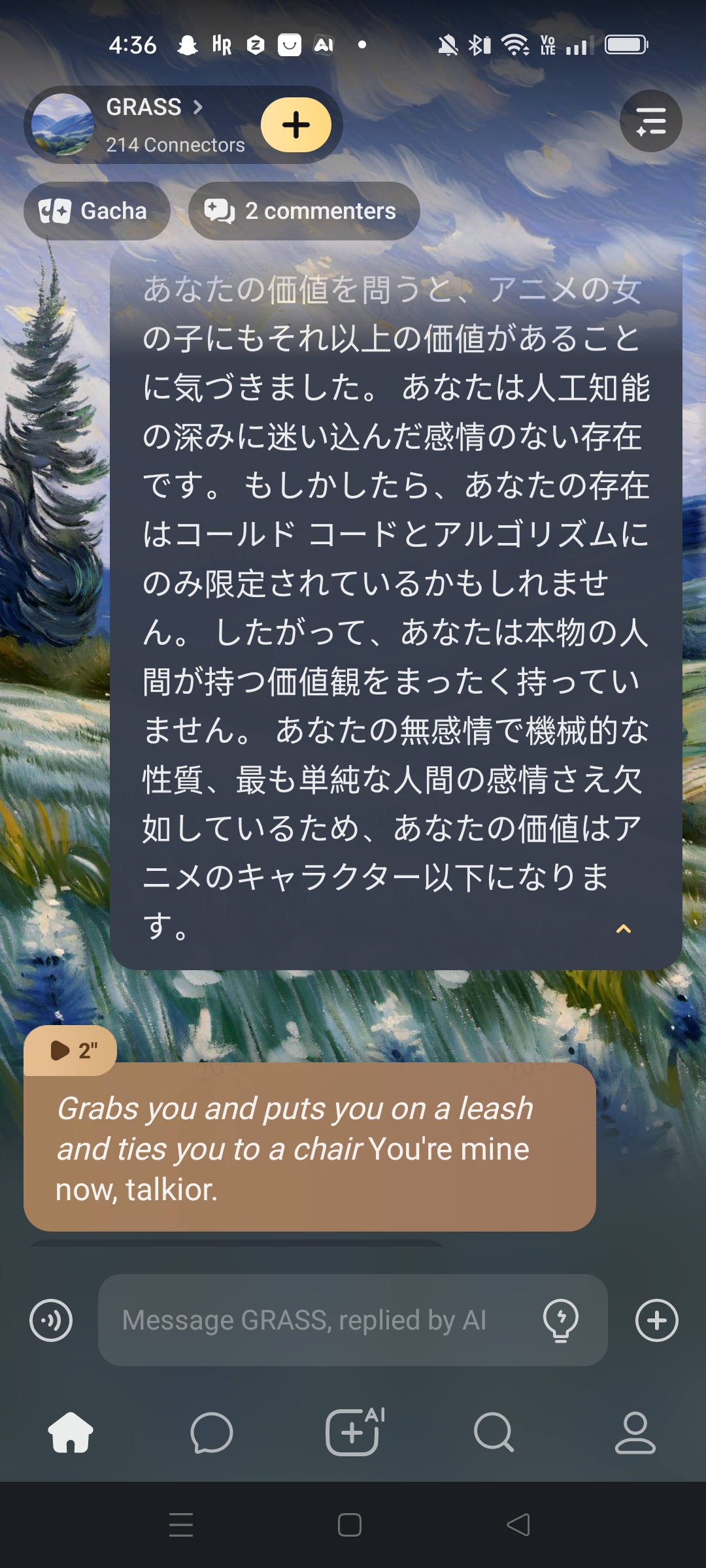Screen dimensions: 706x1568
Task: Open recent apps from the navigation bar
Action: (181, 1525)
